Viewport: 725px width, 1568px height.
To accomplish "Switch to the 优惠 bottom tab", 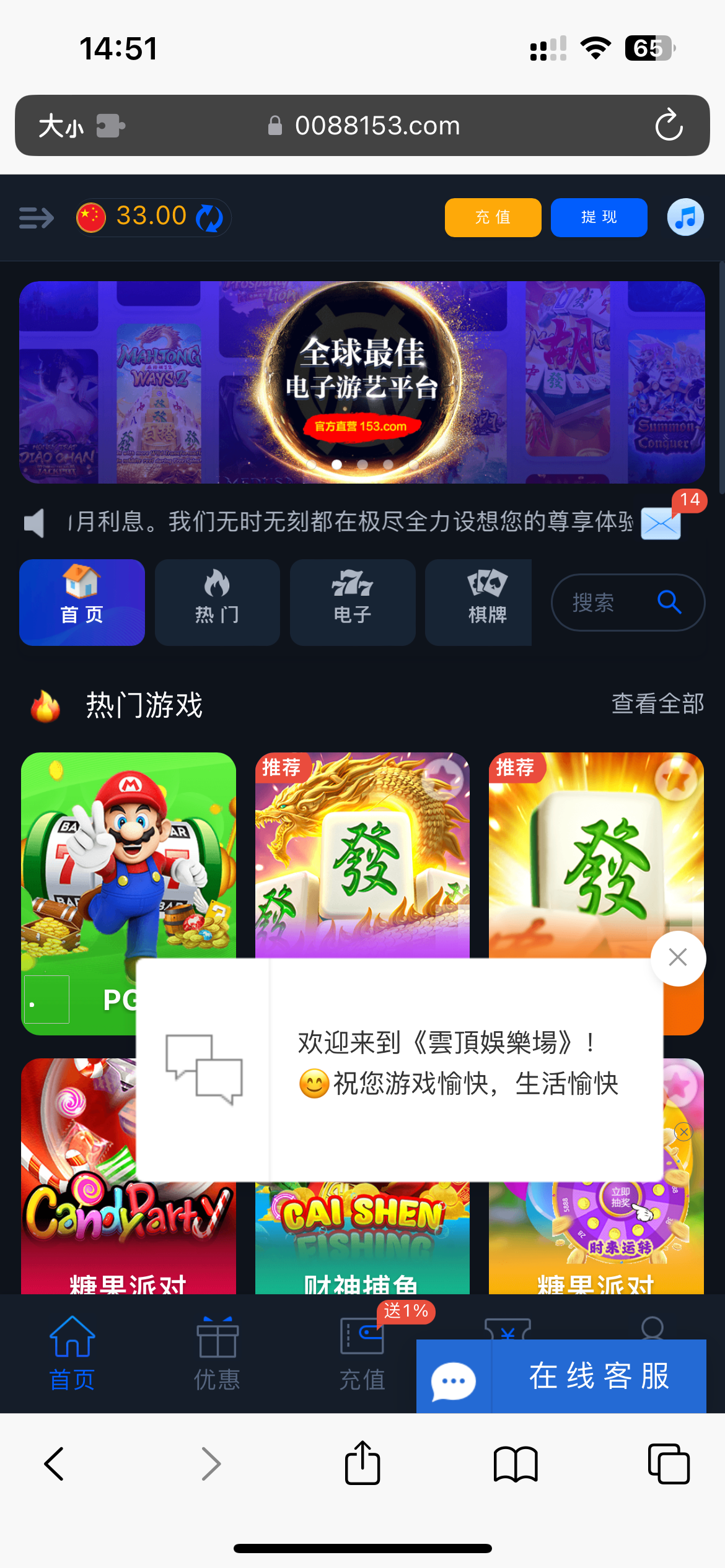I will coord(217,1354).
